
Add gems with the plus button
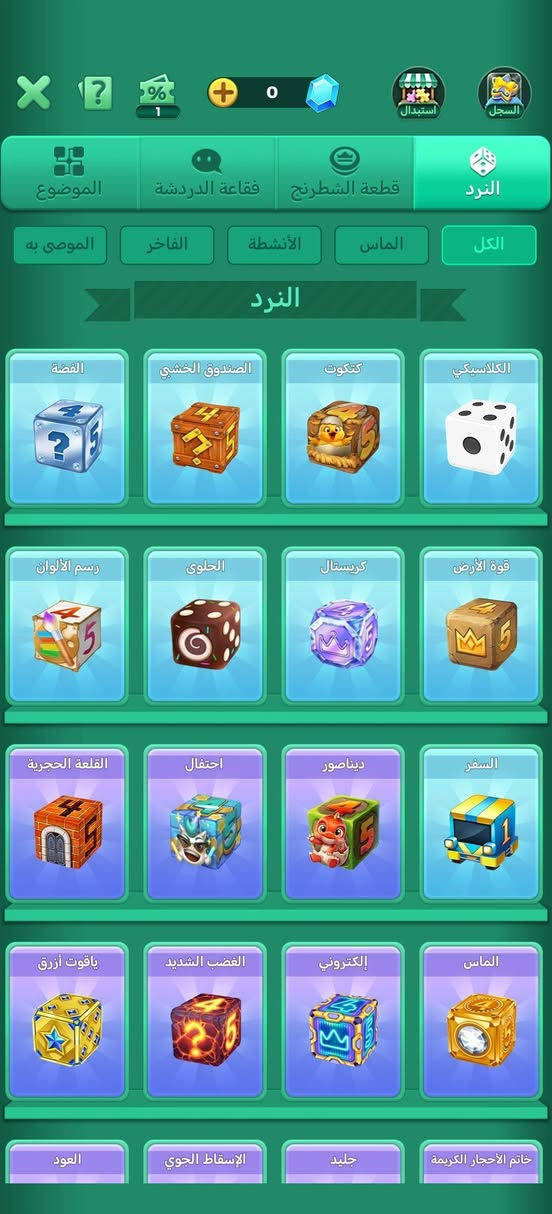point(223,93)
